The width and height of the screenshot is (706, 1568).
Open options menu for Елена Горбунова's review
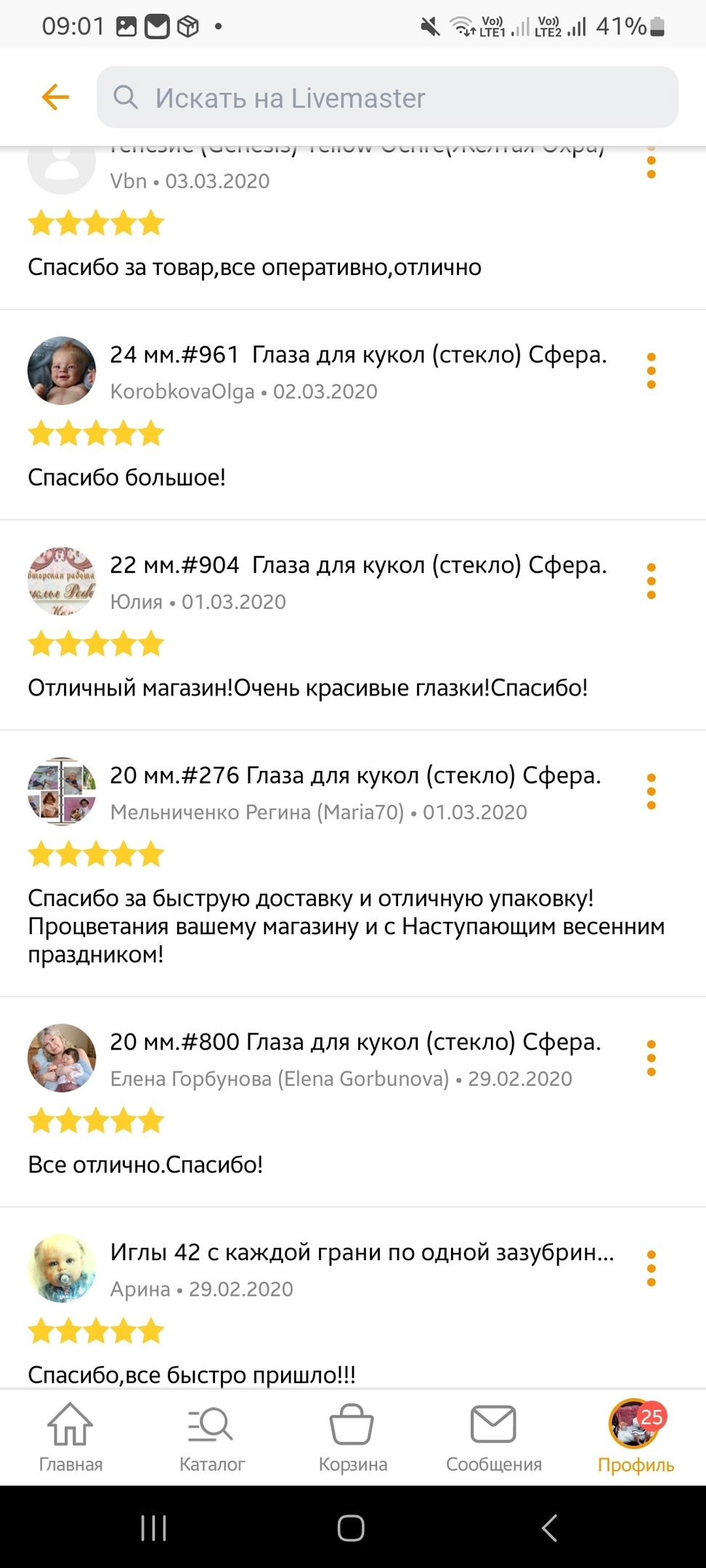click(651, 1058)
